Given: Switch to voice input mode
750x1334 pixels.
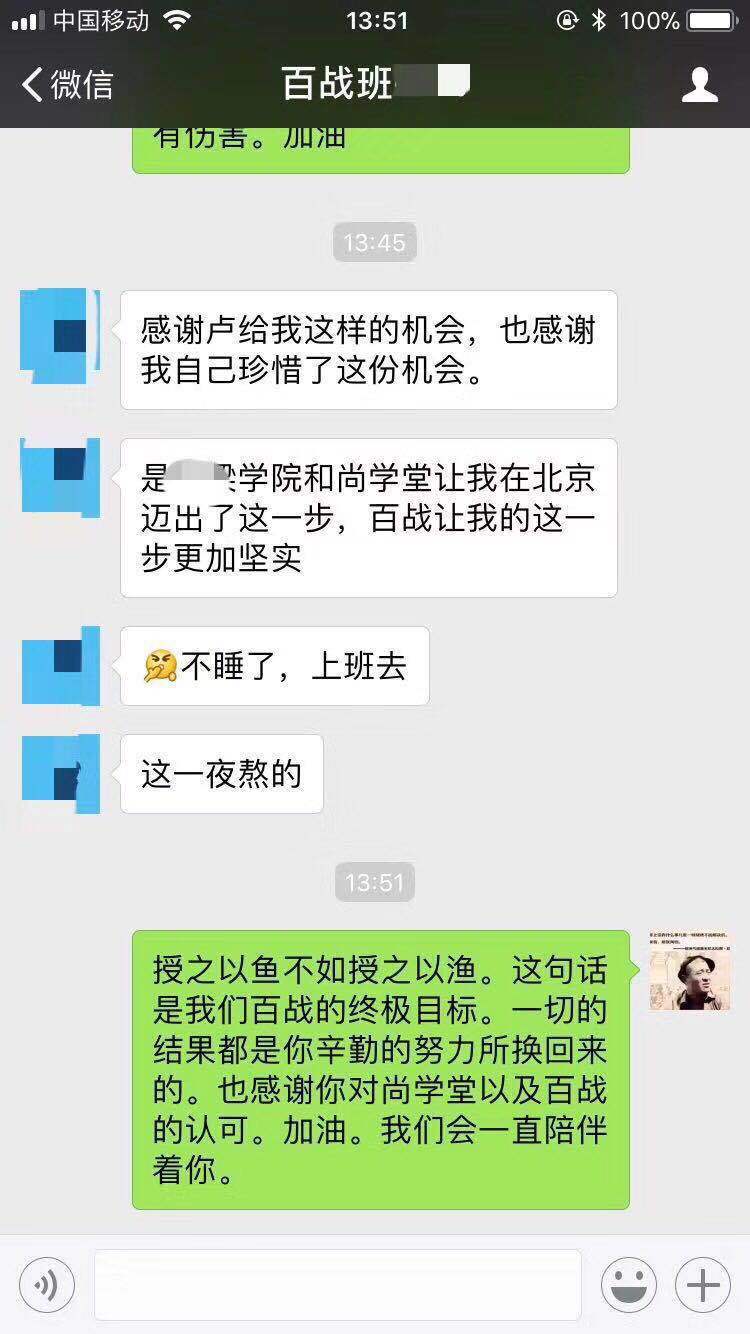Looking at the screenshot, I should point(47,1284).
